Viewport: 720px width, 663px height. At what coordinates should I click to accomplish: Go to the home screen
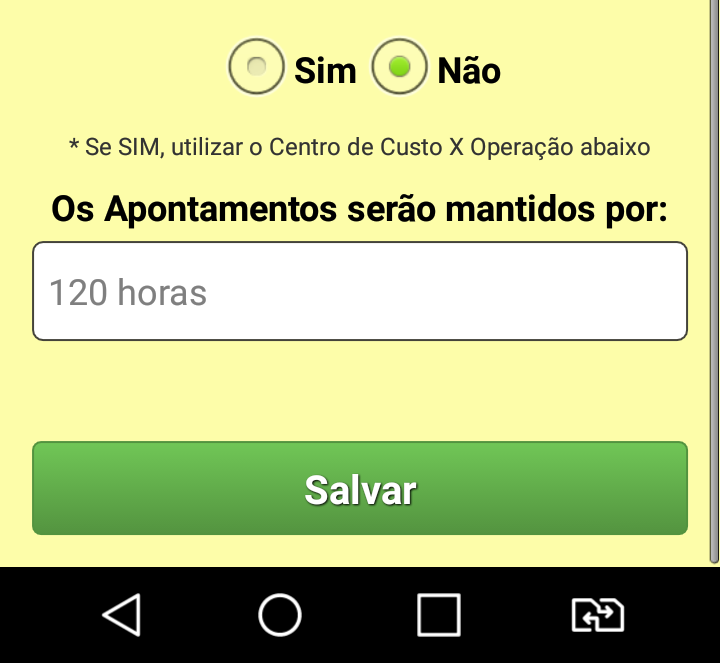280,614
